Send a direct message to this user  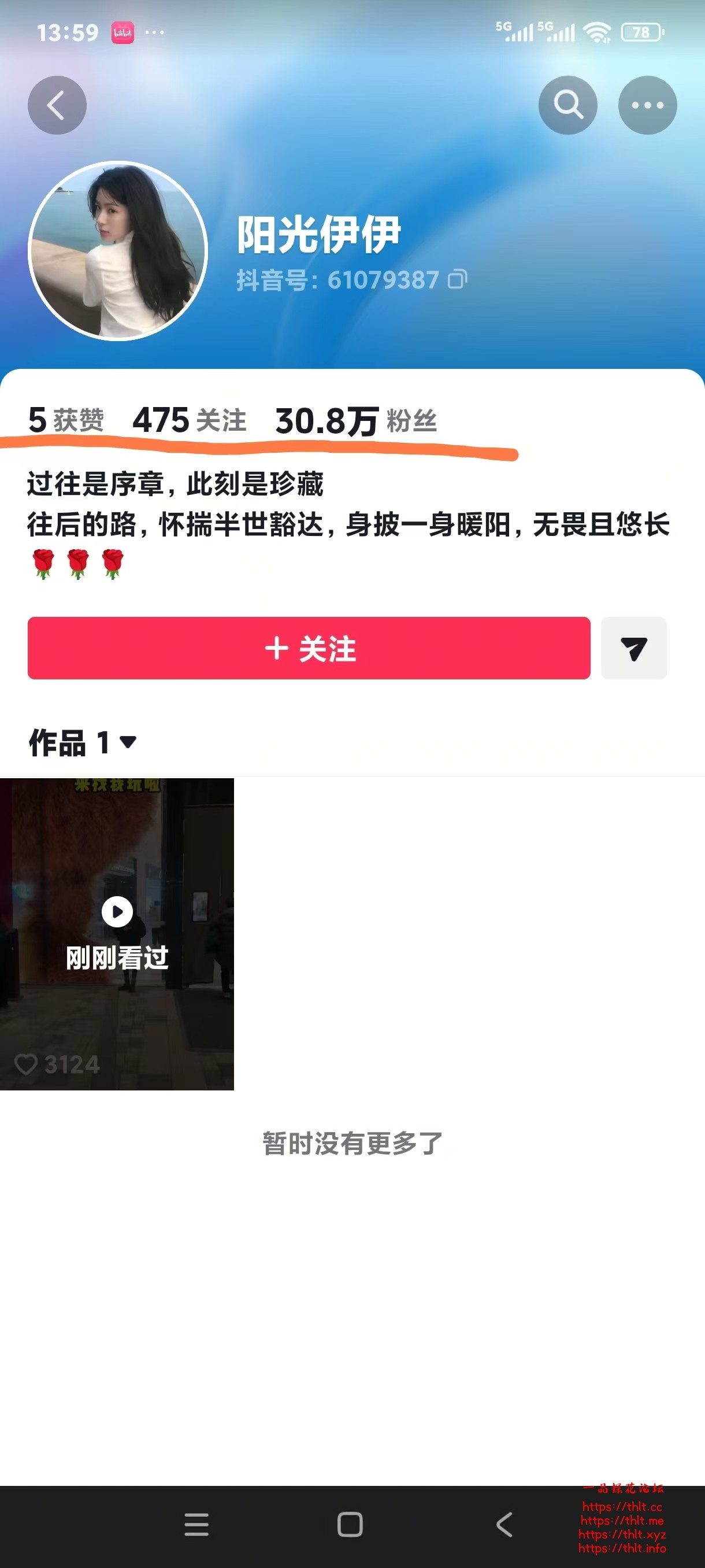click(633, 648)
